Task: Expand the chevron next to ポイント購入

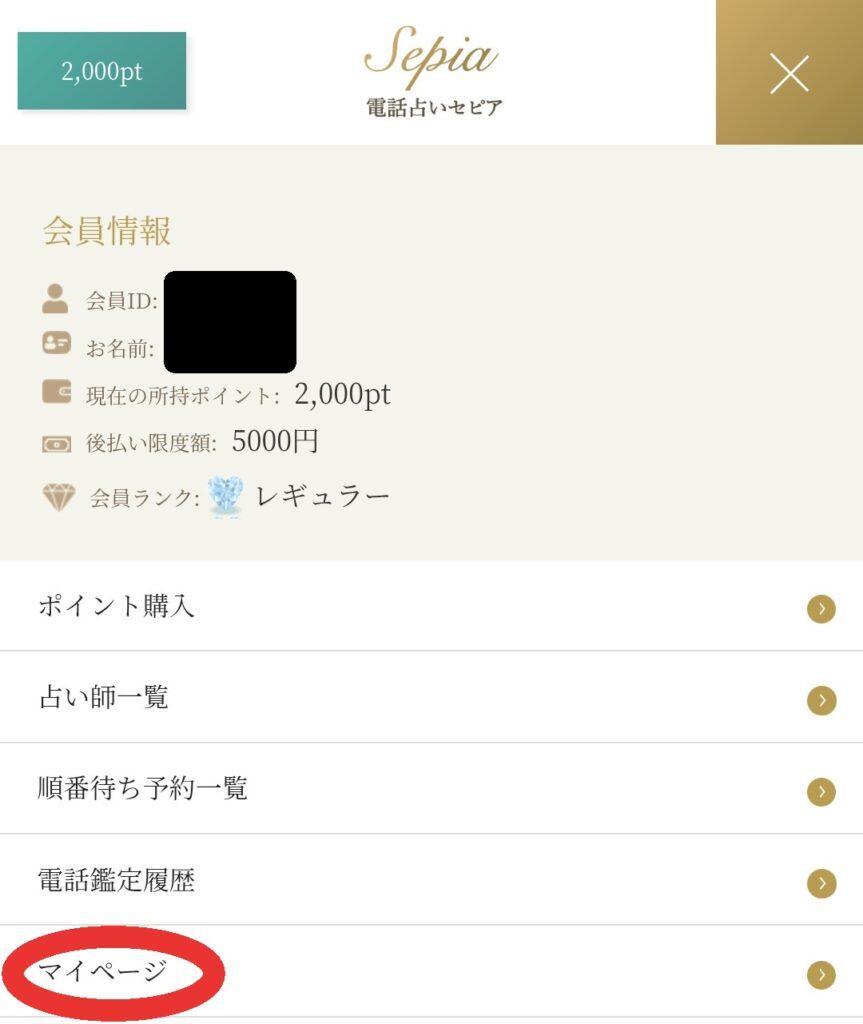Action: (x=821, y=608)
